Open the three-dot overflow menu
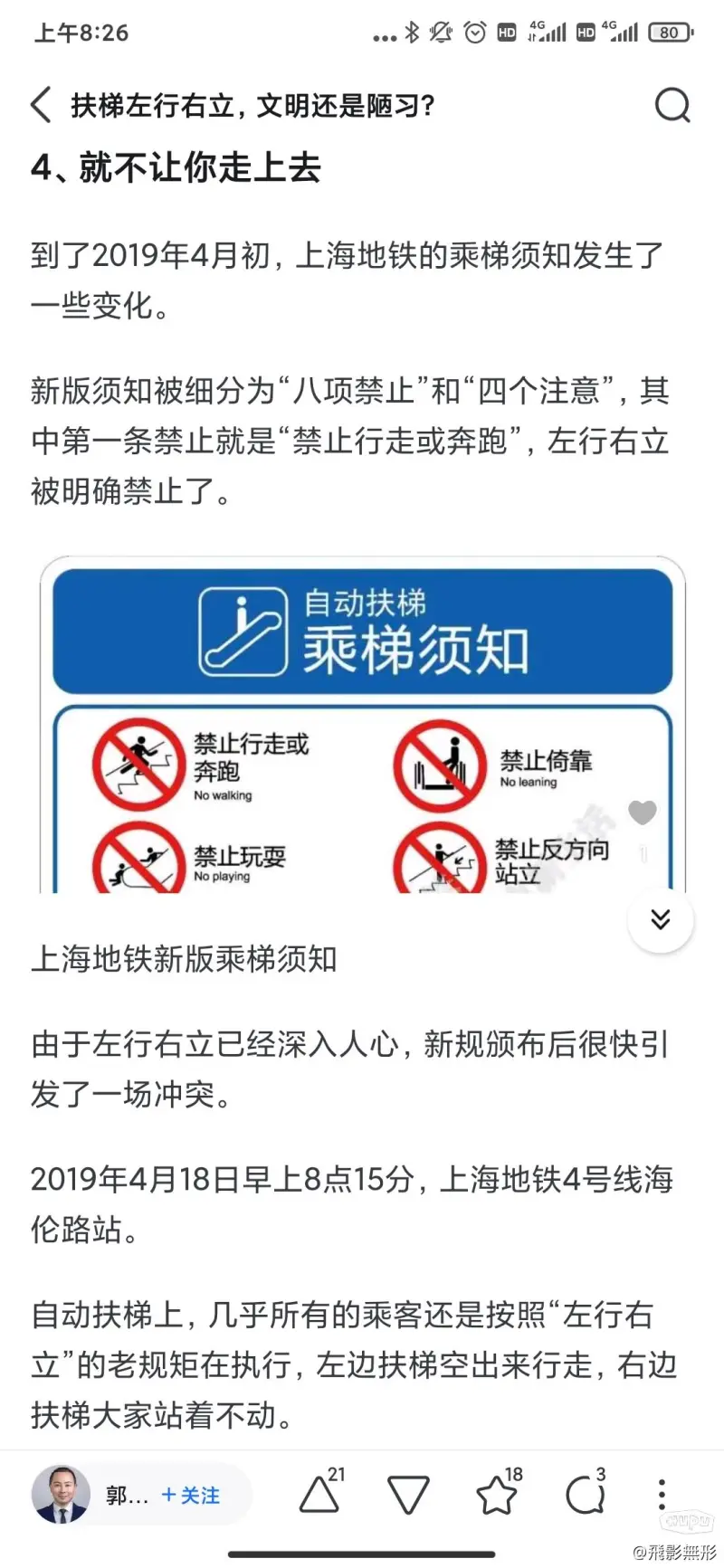This screenshot has height=1568, width=724. tap(662, 1495)
